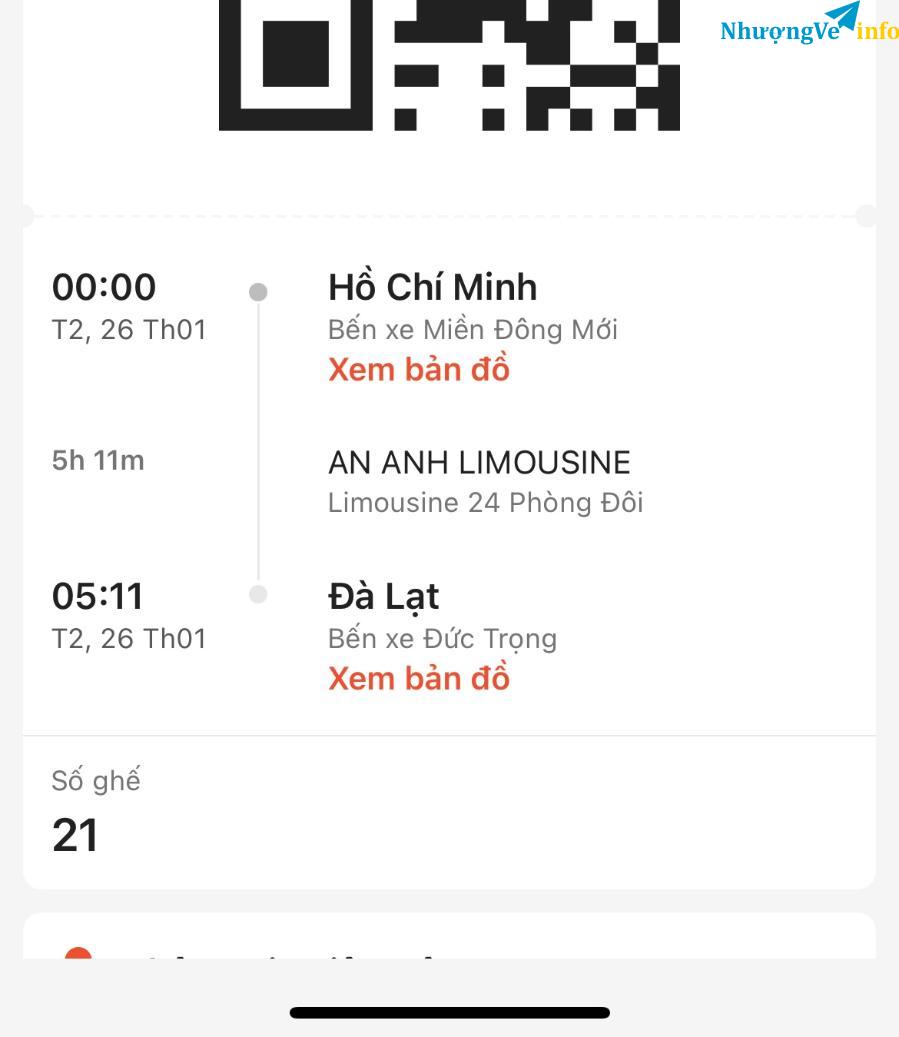
Task: Tap the home indicator bar at screen bottom
Action: (x=449, y=1012)
